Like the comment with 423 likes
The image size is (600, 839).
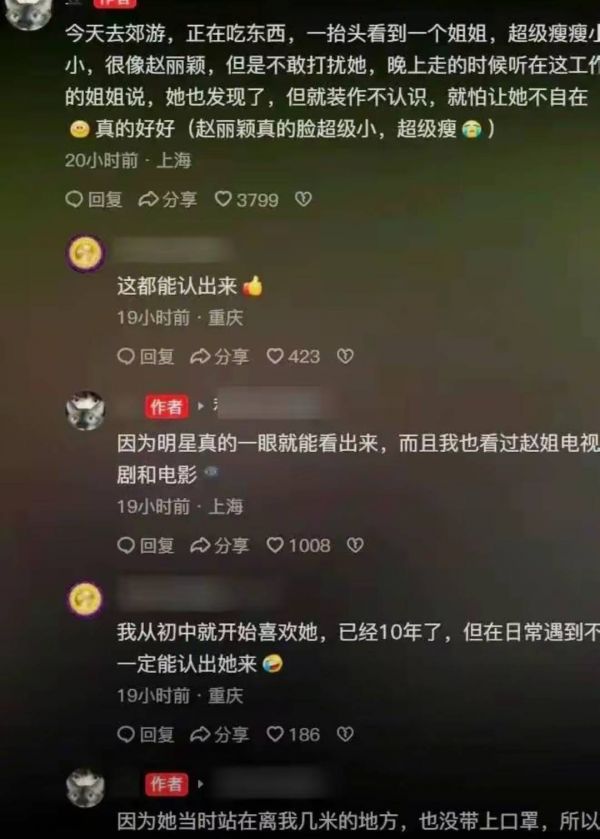coord(293,355)
